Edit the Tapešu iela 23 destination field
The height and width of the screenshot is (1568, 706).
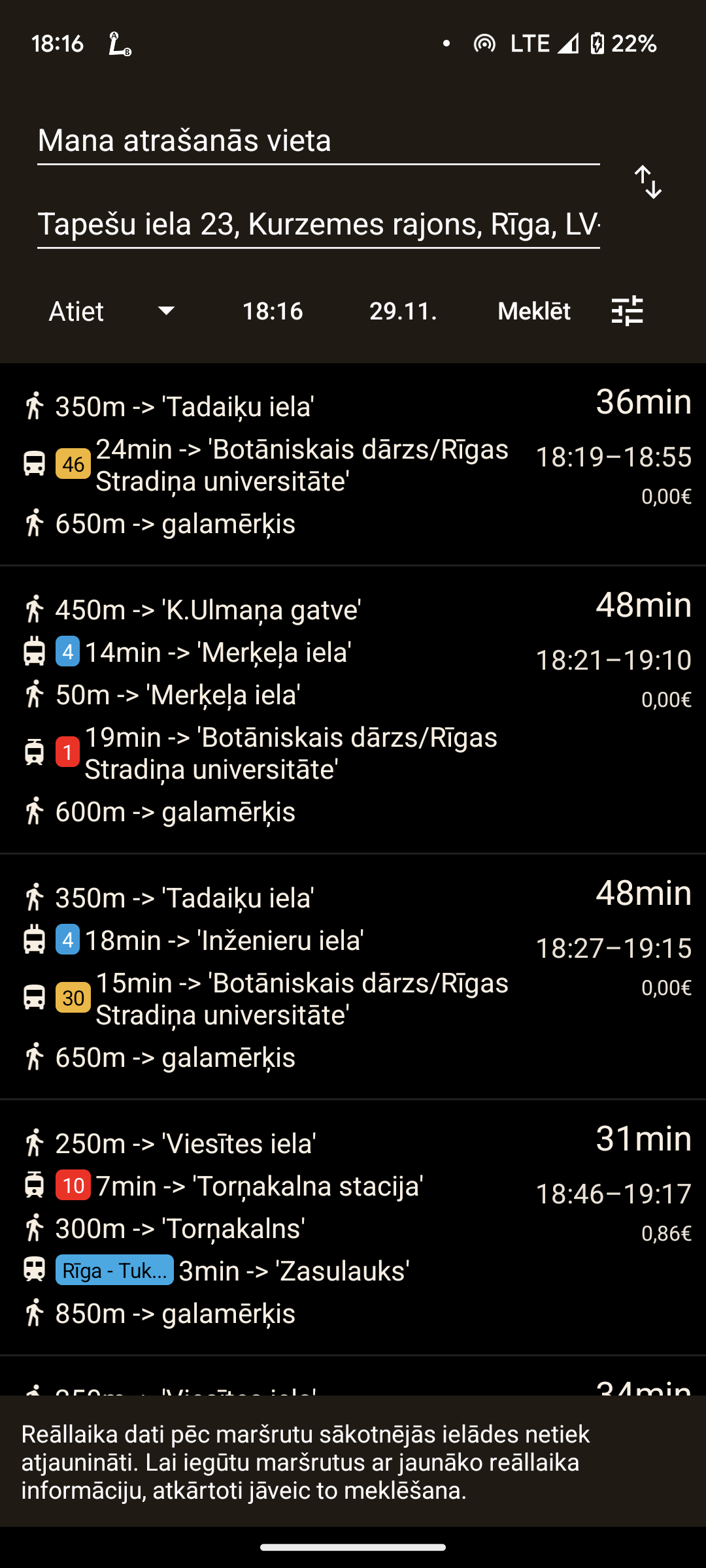(x=318, y=225)
